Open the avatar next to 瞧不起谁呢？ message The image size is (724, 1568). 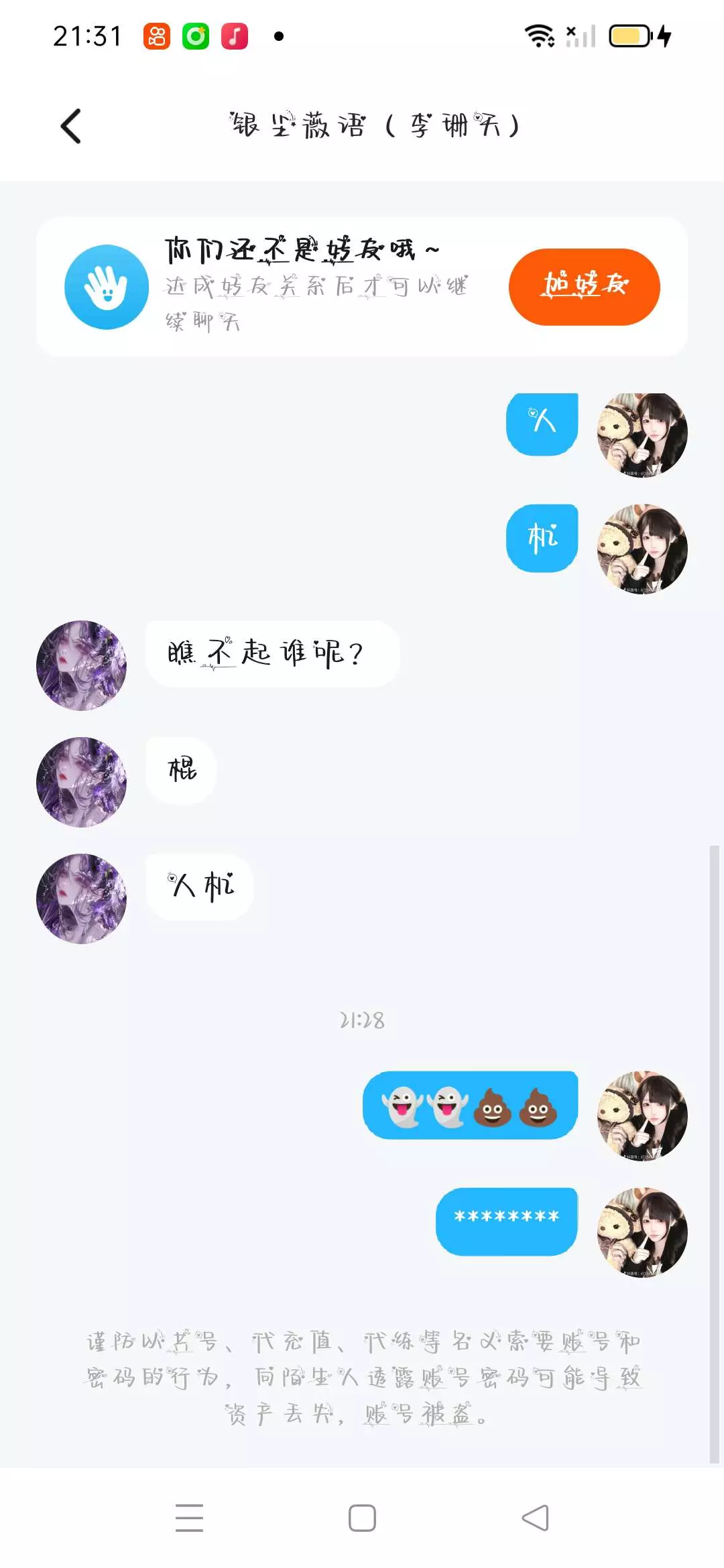click(81, 665)
